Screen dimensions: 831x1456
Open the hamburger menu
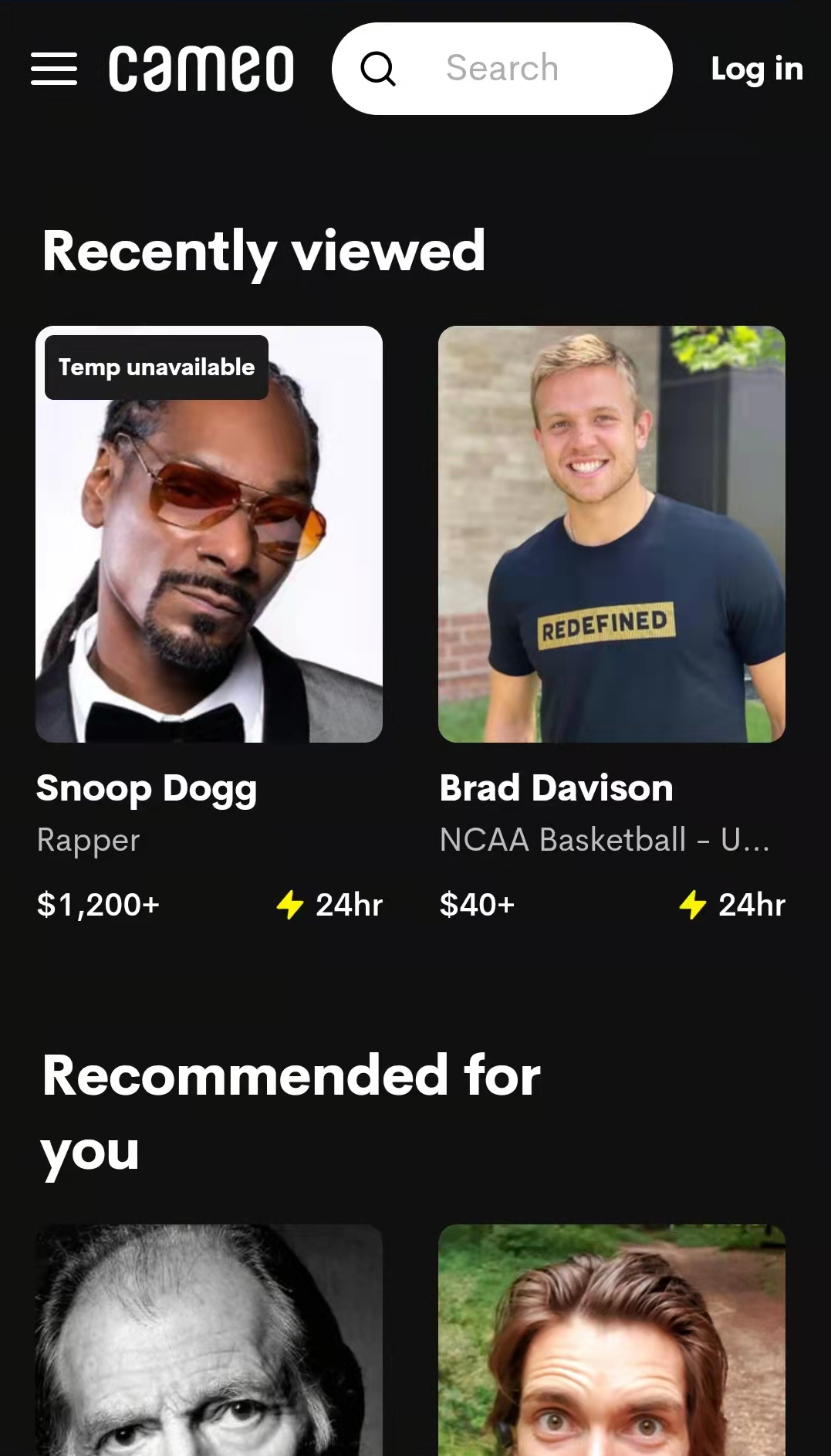tap(54, 69)
